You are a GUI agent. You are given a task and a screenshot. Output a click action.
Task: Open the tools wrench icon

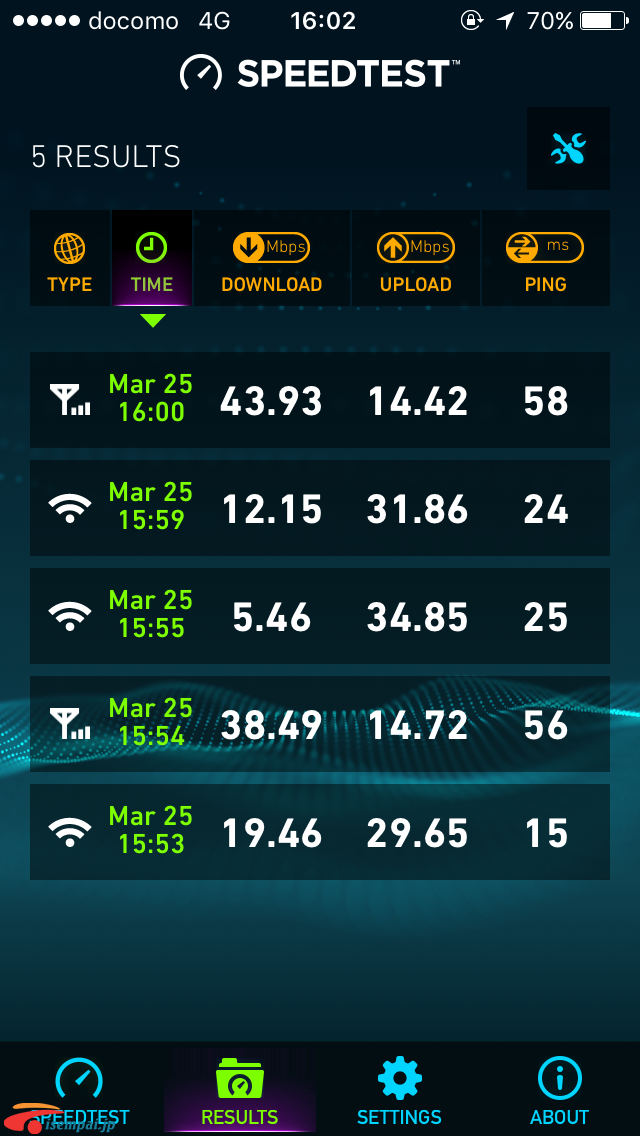click(x=568, y=149)
